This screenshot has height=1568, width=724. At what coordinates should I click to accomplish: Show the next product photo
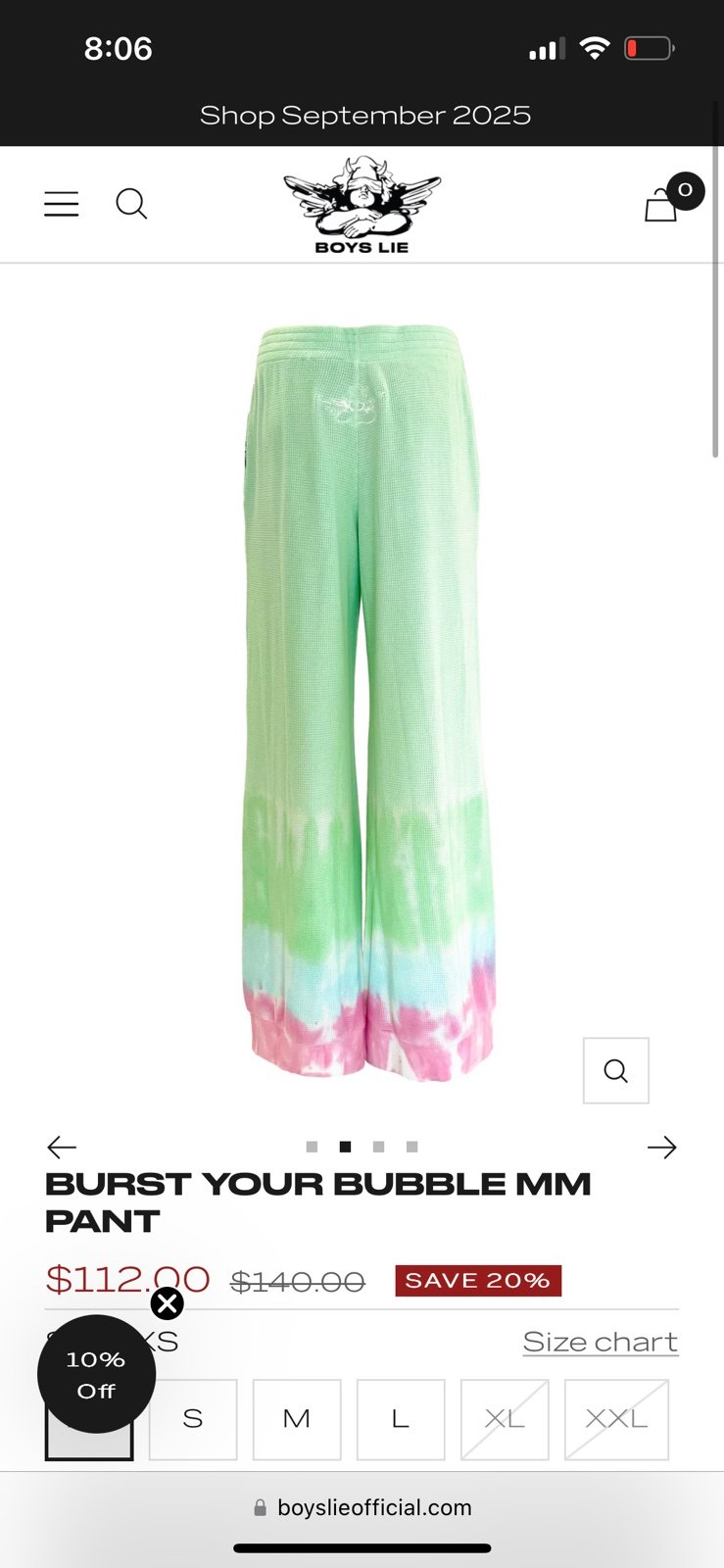coord(662,1147)
